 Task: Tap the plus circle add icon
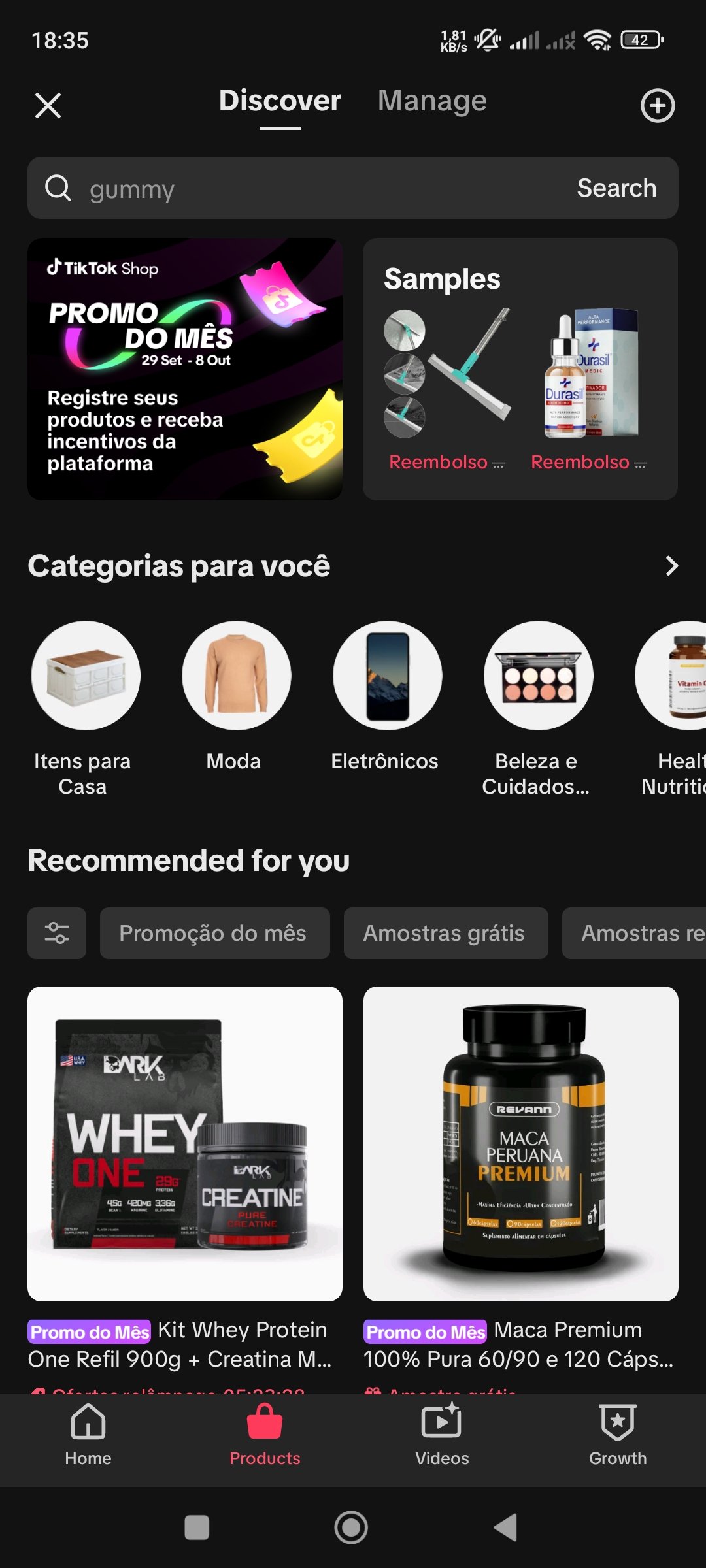coord(657,105)
